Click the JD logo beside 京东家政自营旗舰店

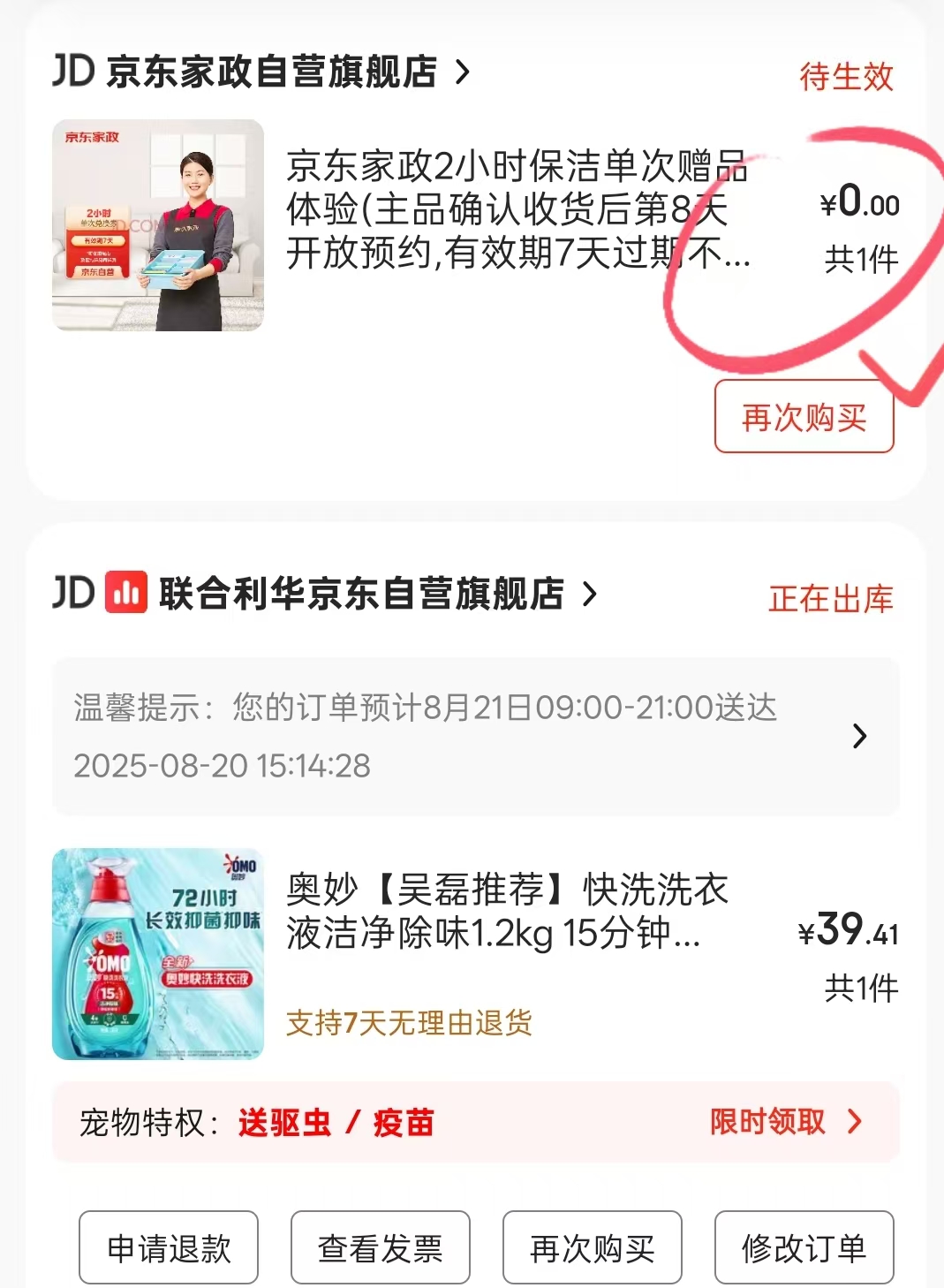point(74,72)
